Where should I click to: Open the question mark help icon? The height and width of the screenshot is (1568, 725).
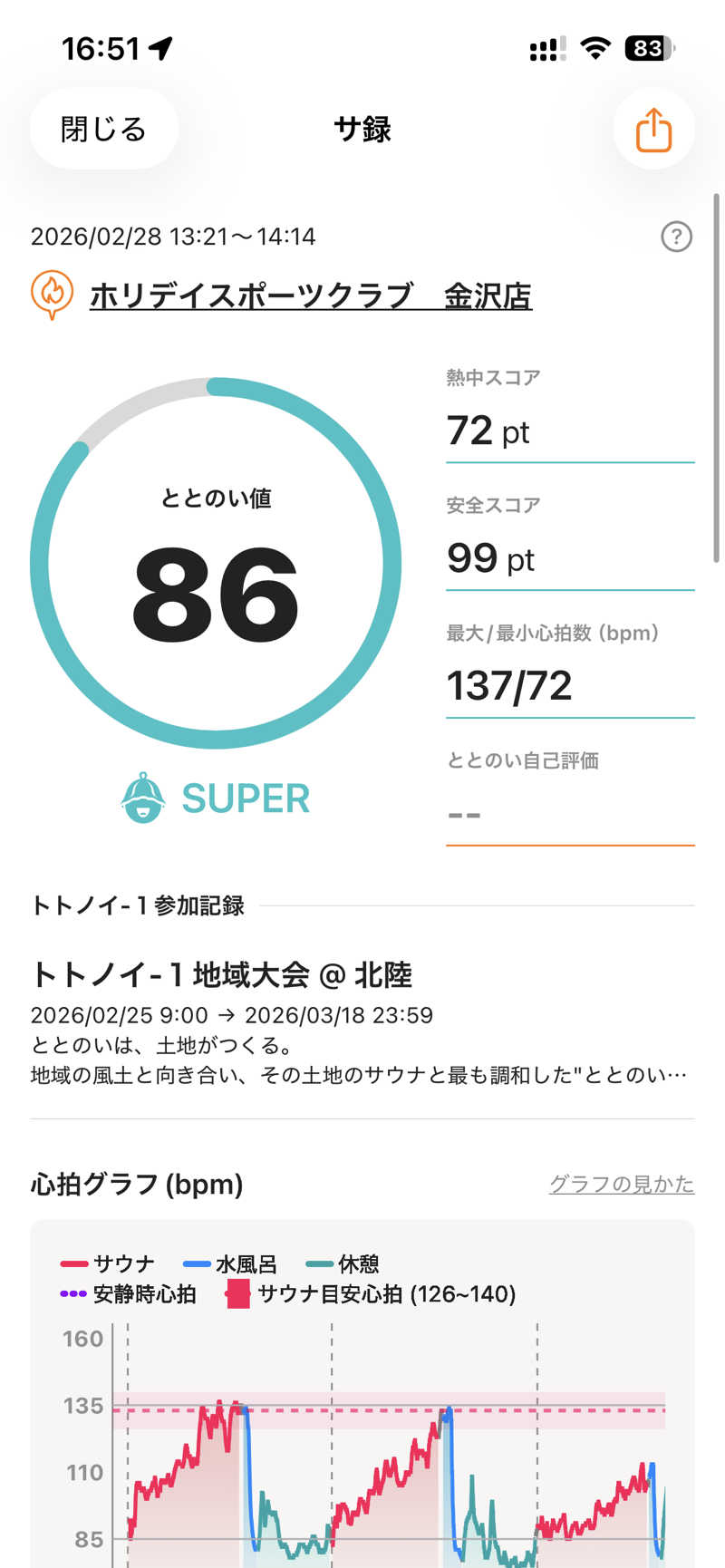pos(676,237)
